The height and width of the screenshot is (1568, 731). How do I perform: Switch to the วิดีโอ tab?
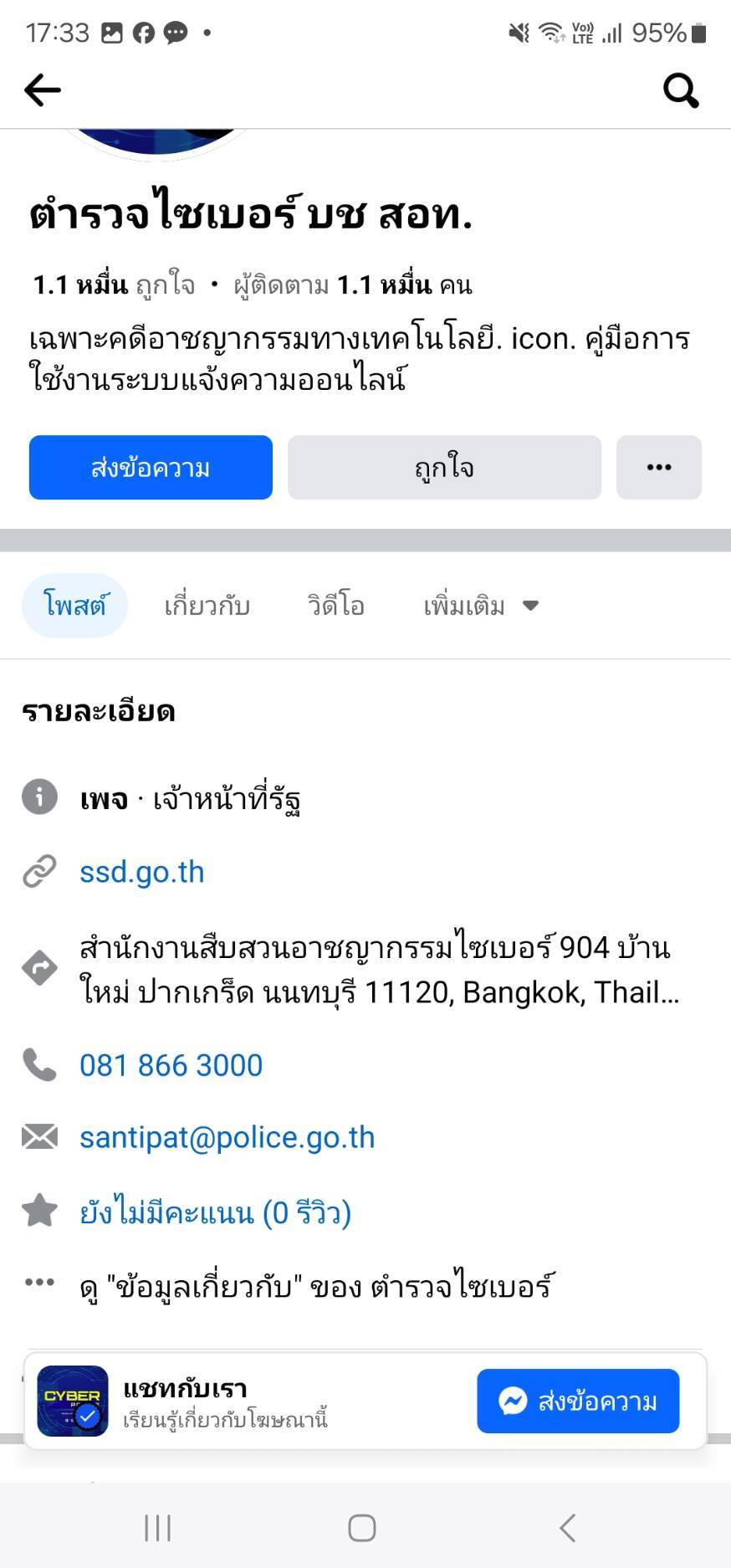pos(336,605)
